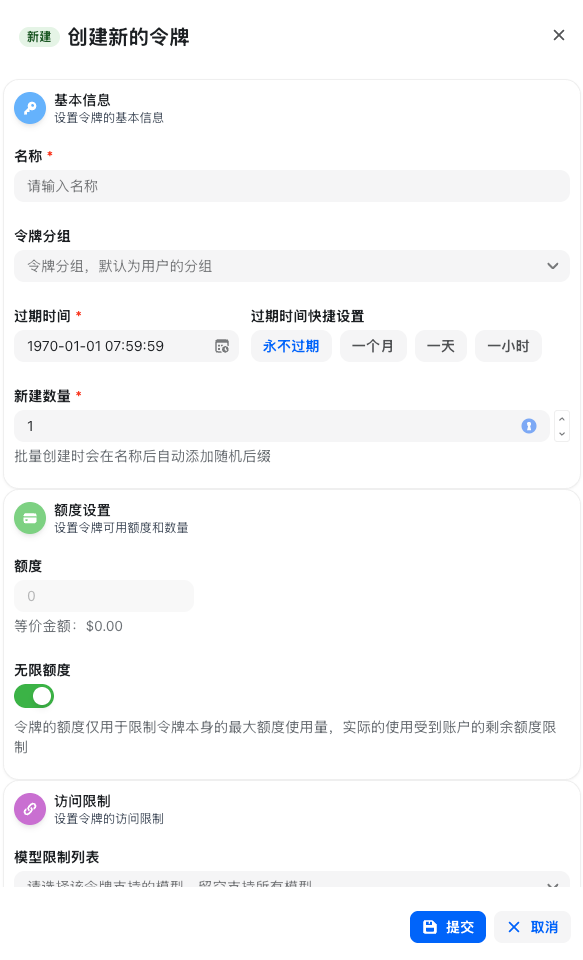Open the 过期时间 date picker field
Image resolution: width=583 pixels, height=960 pixels.
[x=126, y=346]
